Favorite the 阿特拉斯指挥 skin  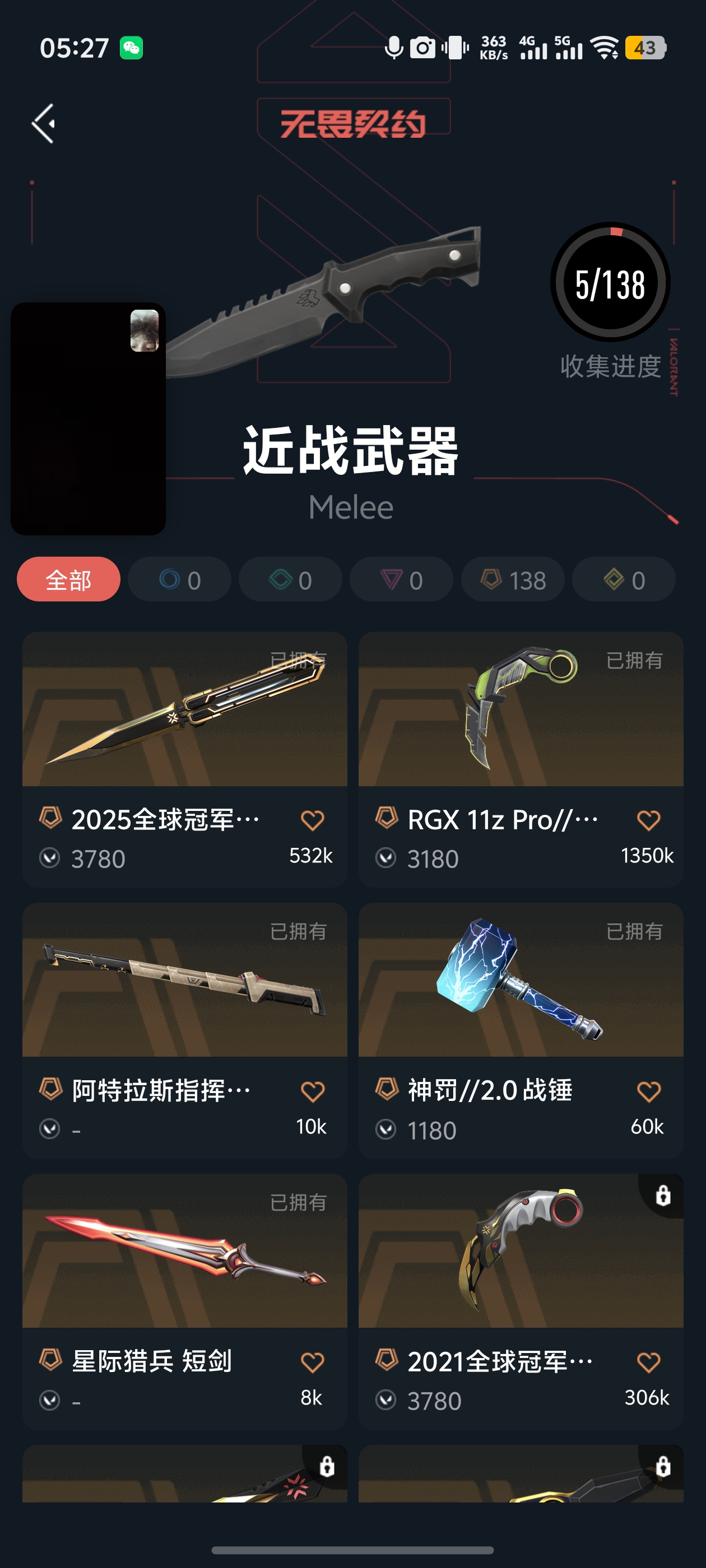(x=313, y=1091)
